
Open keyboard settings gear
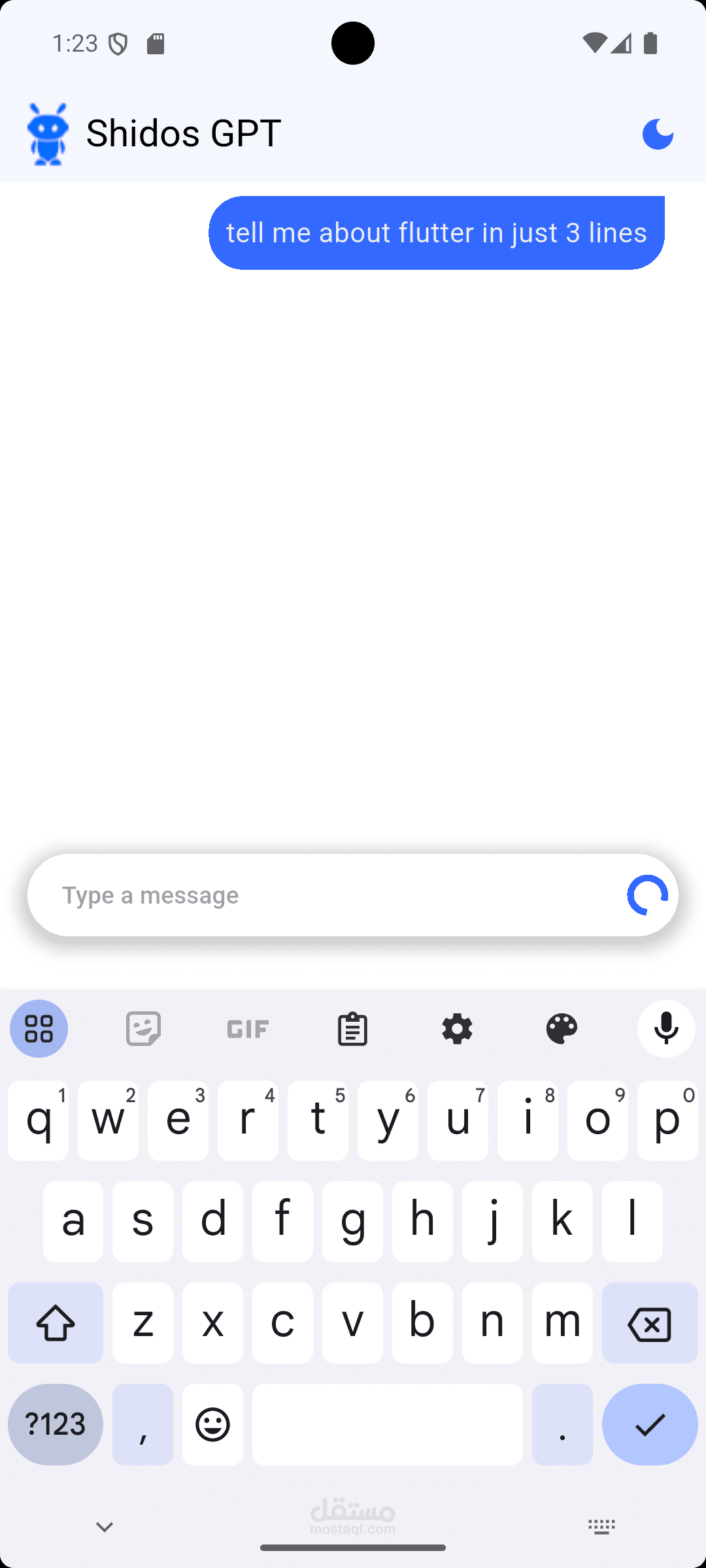(x=457, y=1029)
